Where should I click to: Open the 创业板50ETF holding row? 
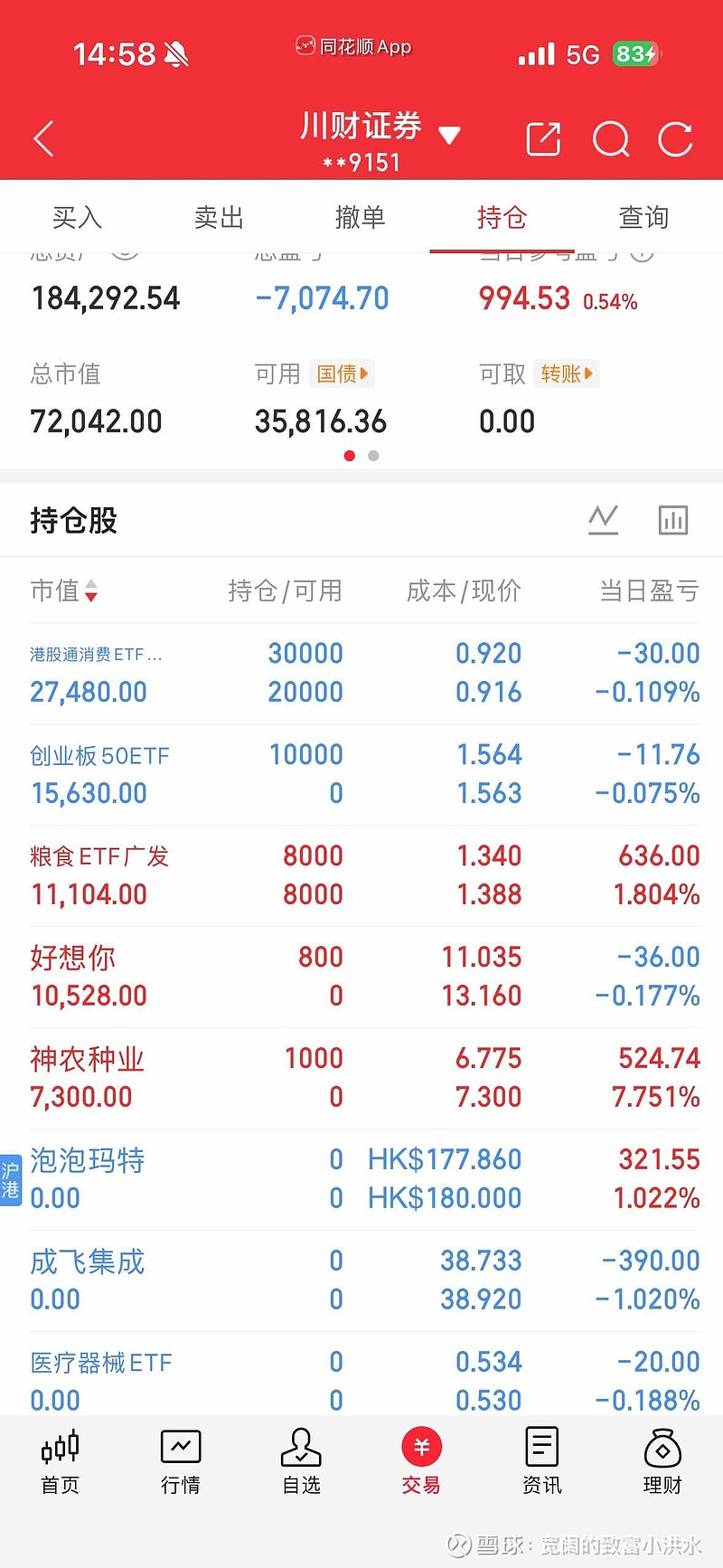pos(361,774)
